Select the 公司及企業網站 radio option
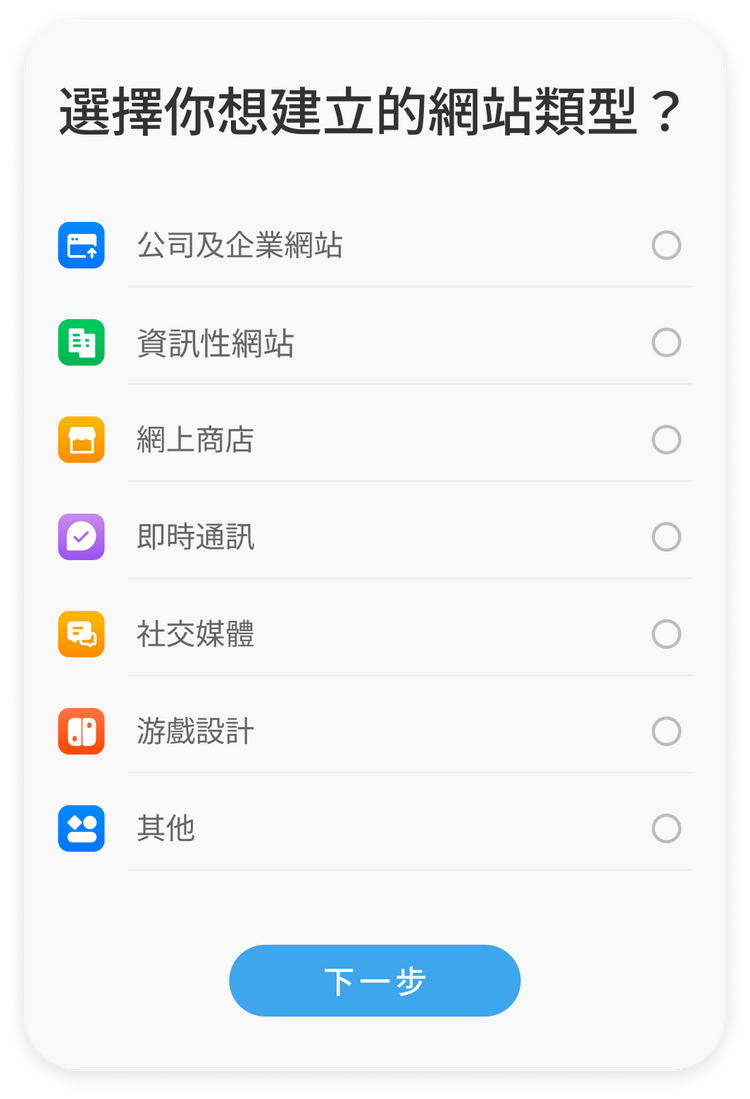 (x=666, y=246)
